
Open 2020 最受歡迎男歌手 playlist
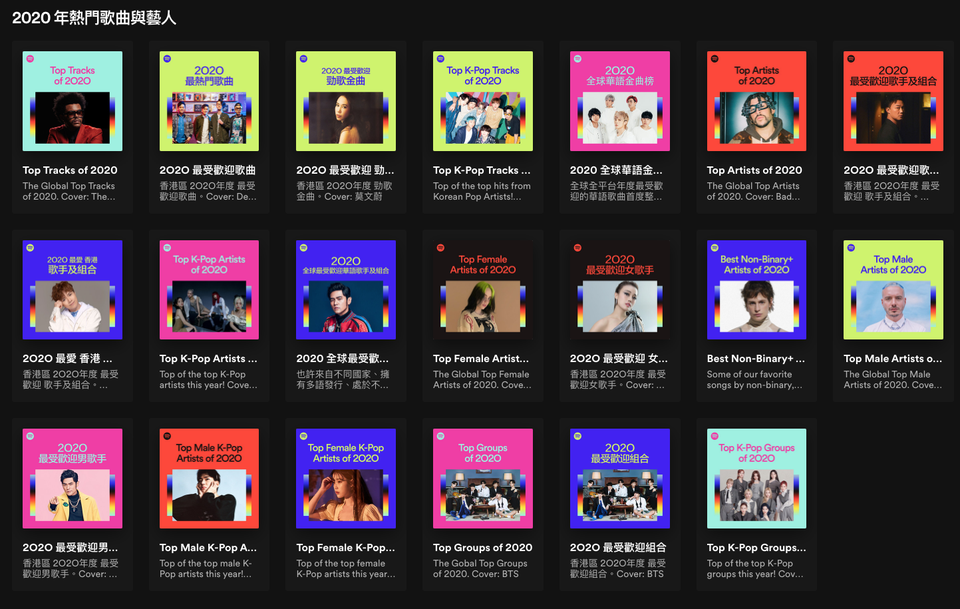pyautogui.click(x=72, y=479)
